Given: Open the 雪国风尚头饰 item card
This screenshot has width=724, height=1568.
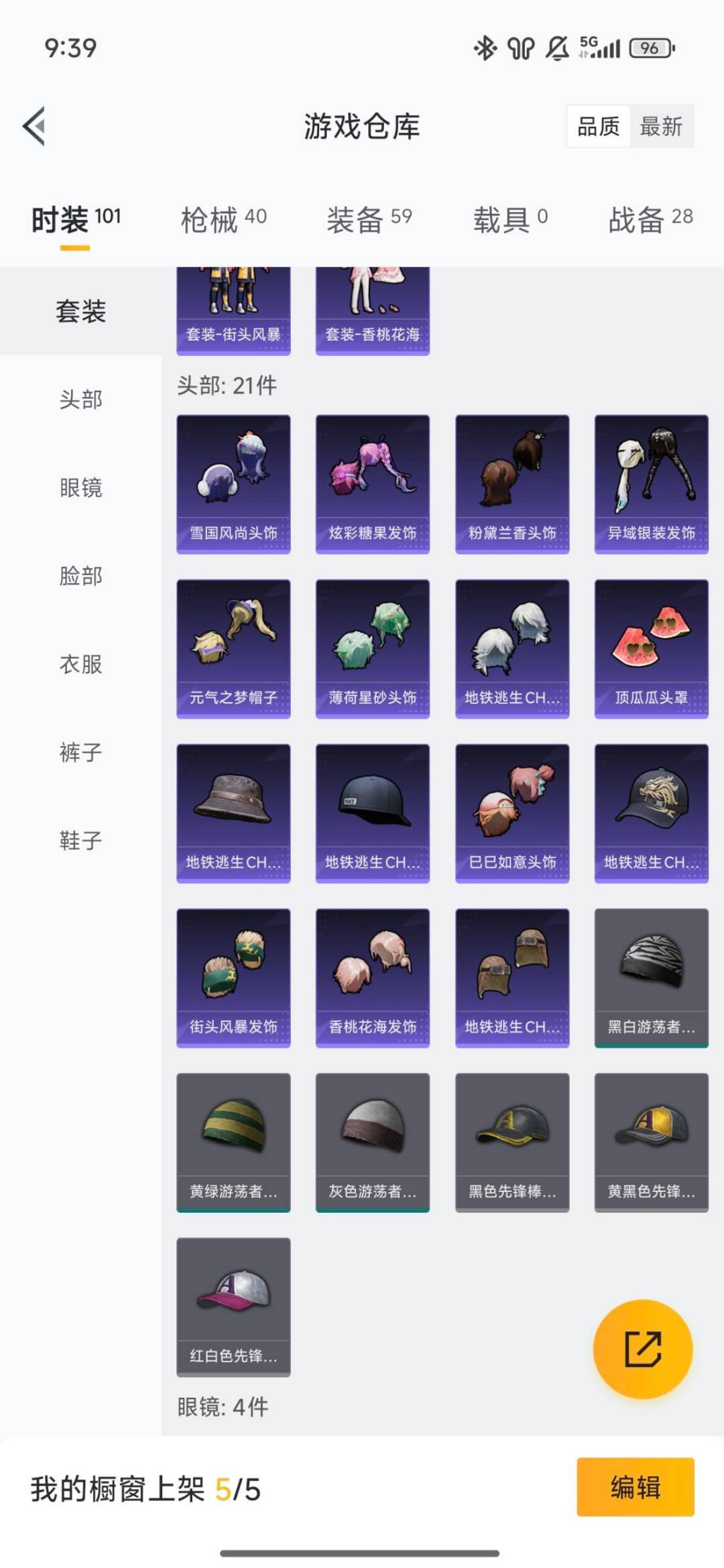Looking at the screenshot, I should click(x=233, y=481).
